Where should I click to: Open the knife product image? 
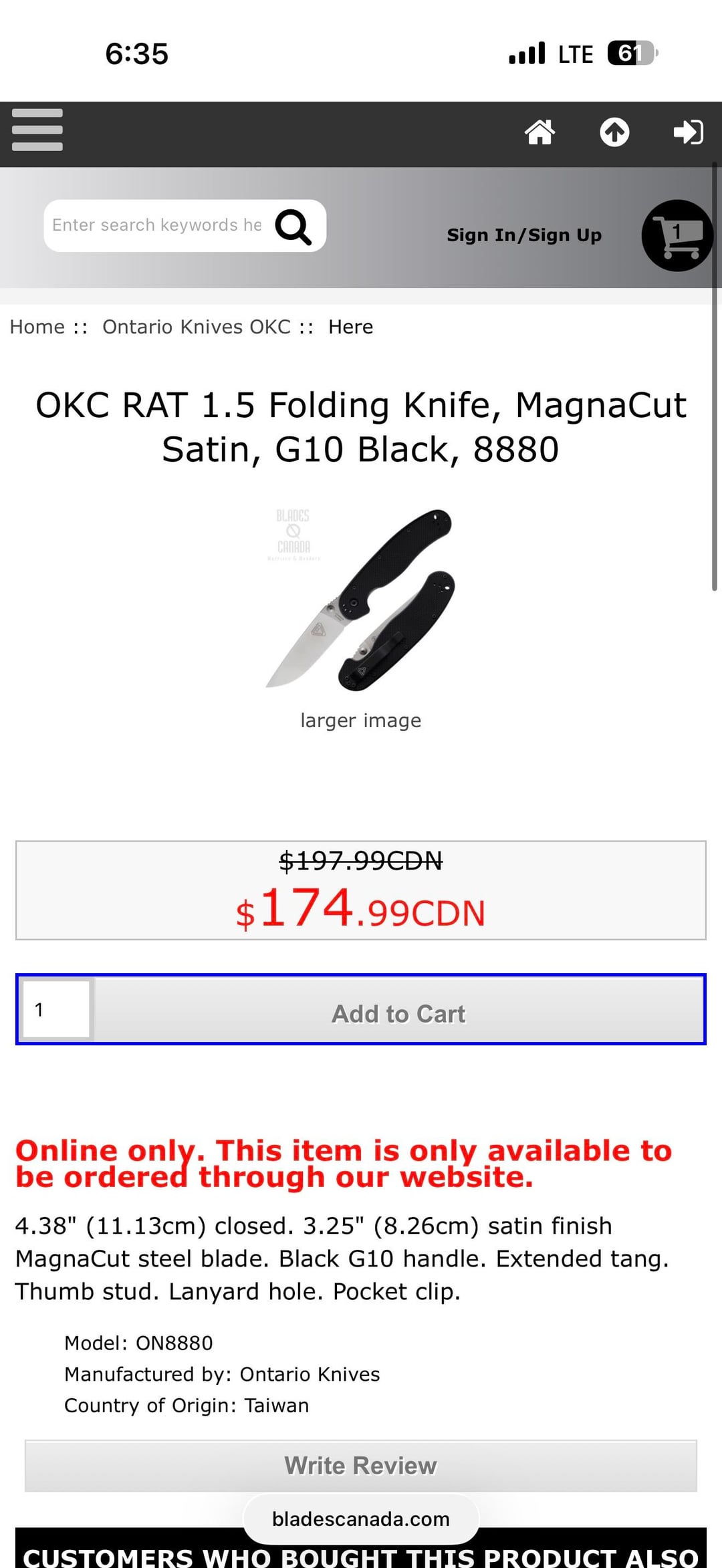click(x=361, y=599)
